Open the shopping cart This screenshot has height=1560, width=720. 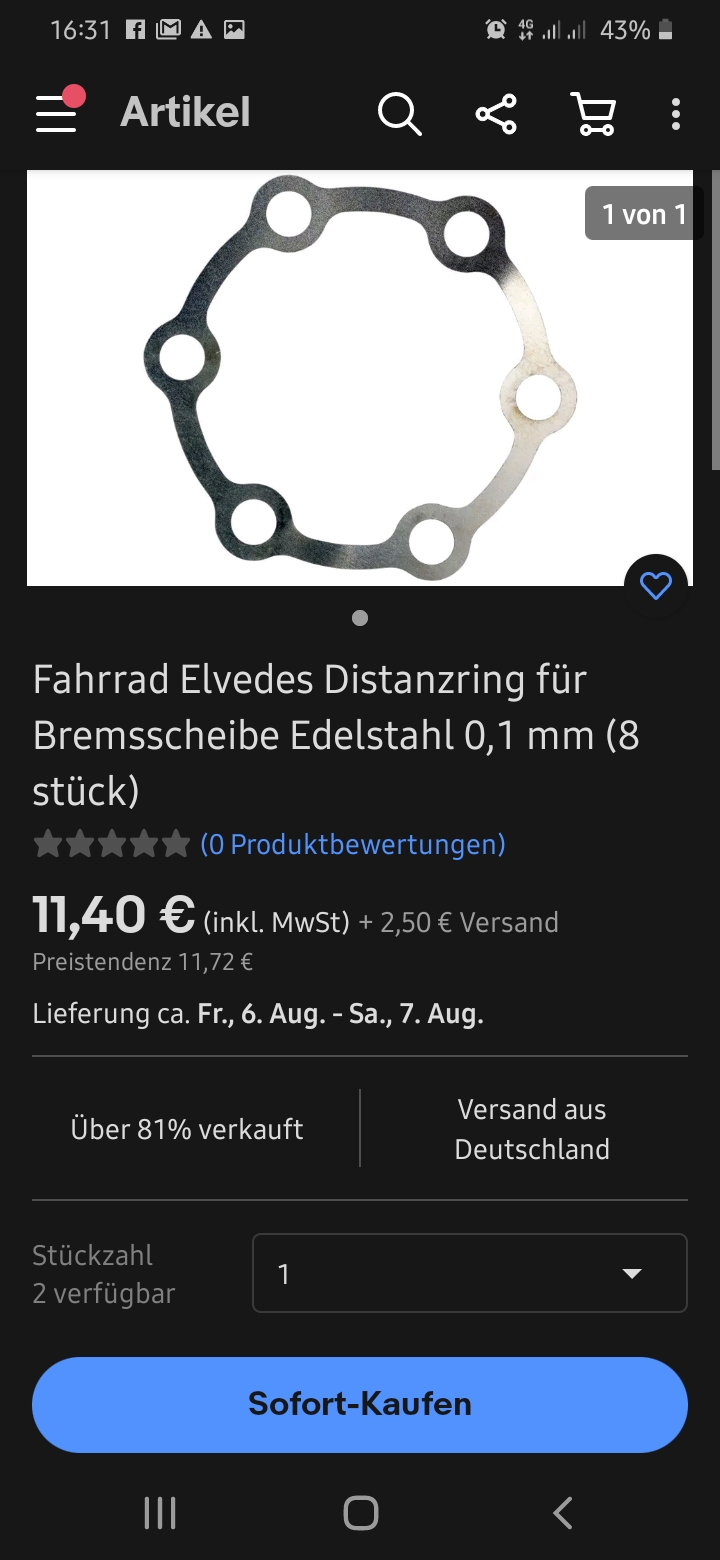592,114
